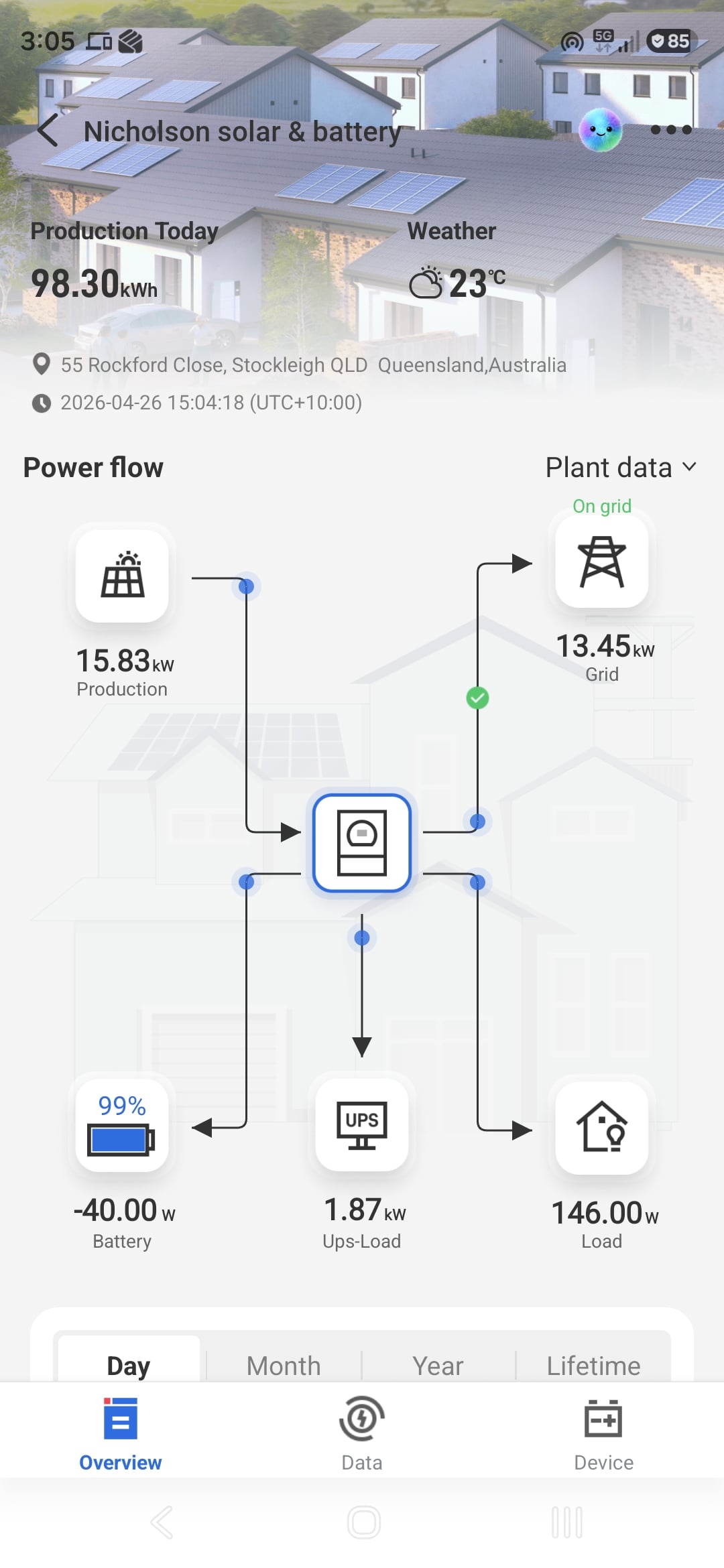Open the system recent apps button
The width and height of the screenshot is (724, 1568).
(566, 1522)
